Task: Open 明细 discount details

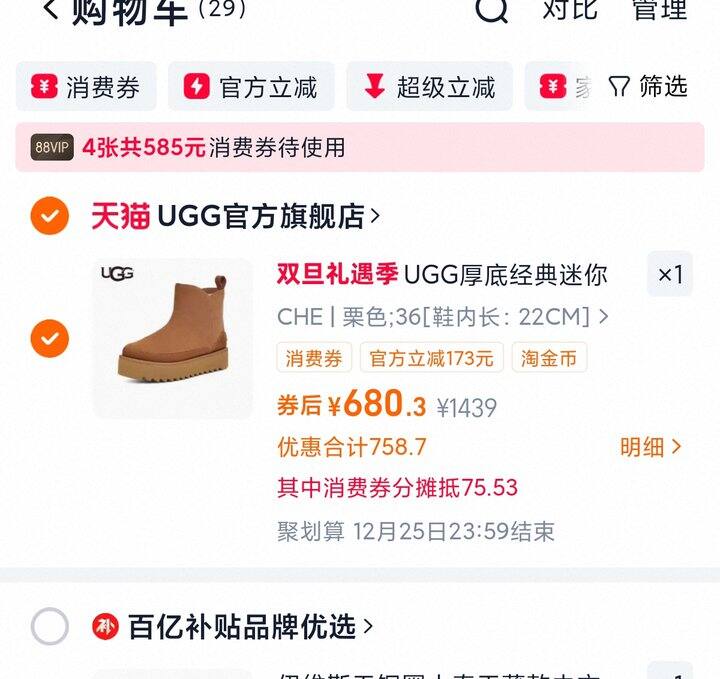Action: pos(650,447)
